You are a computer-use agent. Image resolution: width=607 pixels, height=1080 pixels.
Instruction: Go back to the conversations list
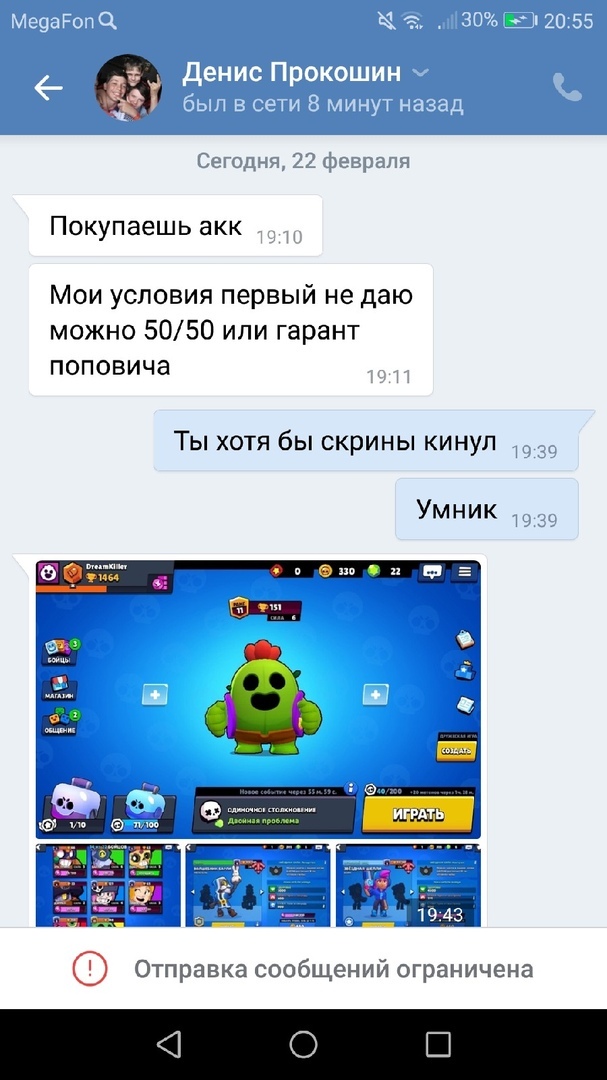point(48,88)
